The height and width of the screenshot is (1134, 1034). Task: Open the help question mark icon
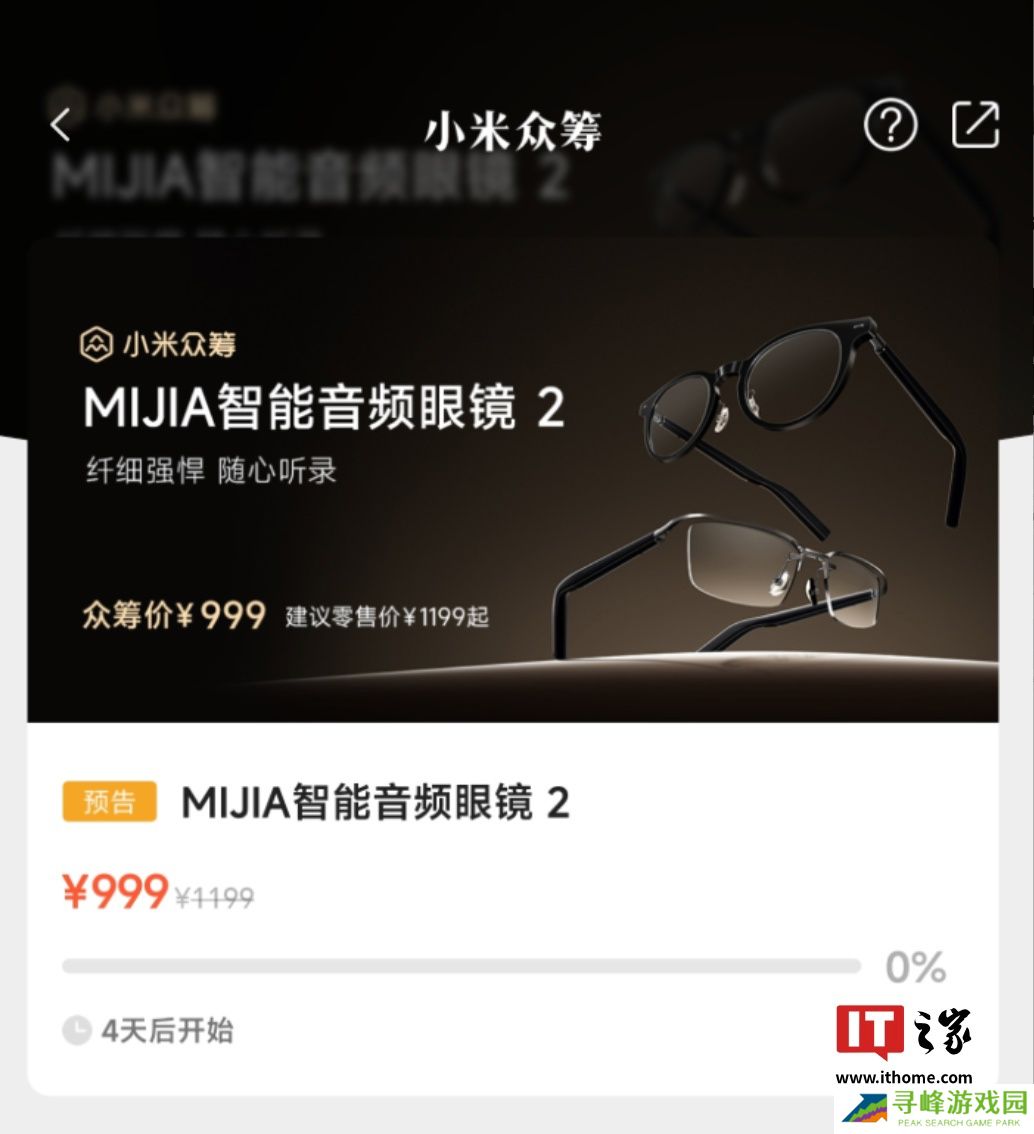pyautogui.click(x=889, y=125)
